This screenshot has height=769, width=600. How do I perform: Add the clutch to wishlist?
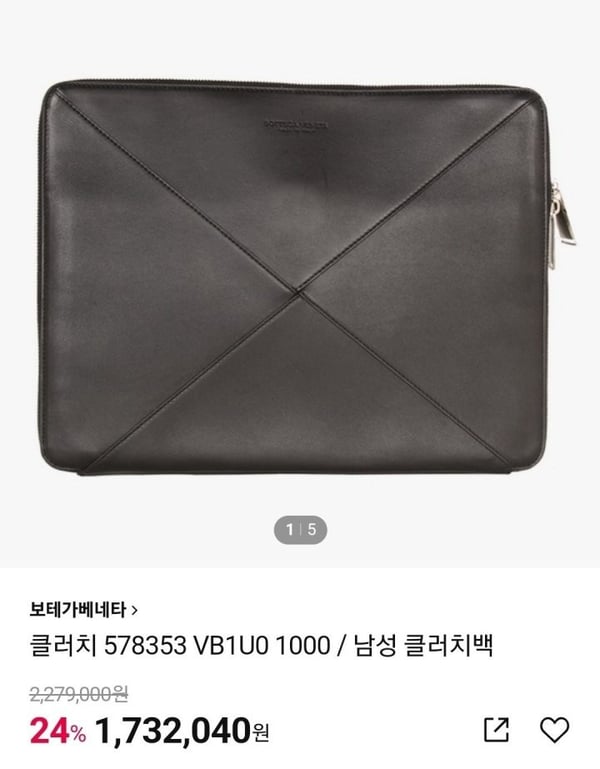click(554, 729)
